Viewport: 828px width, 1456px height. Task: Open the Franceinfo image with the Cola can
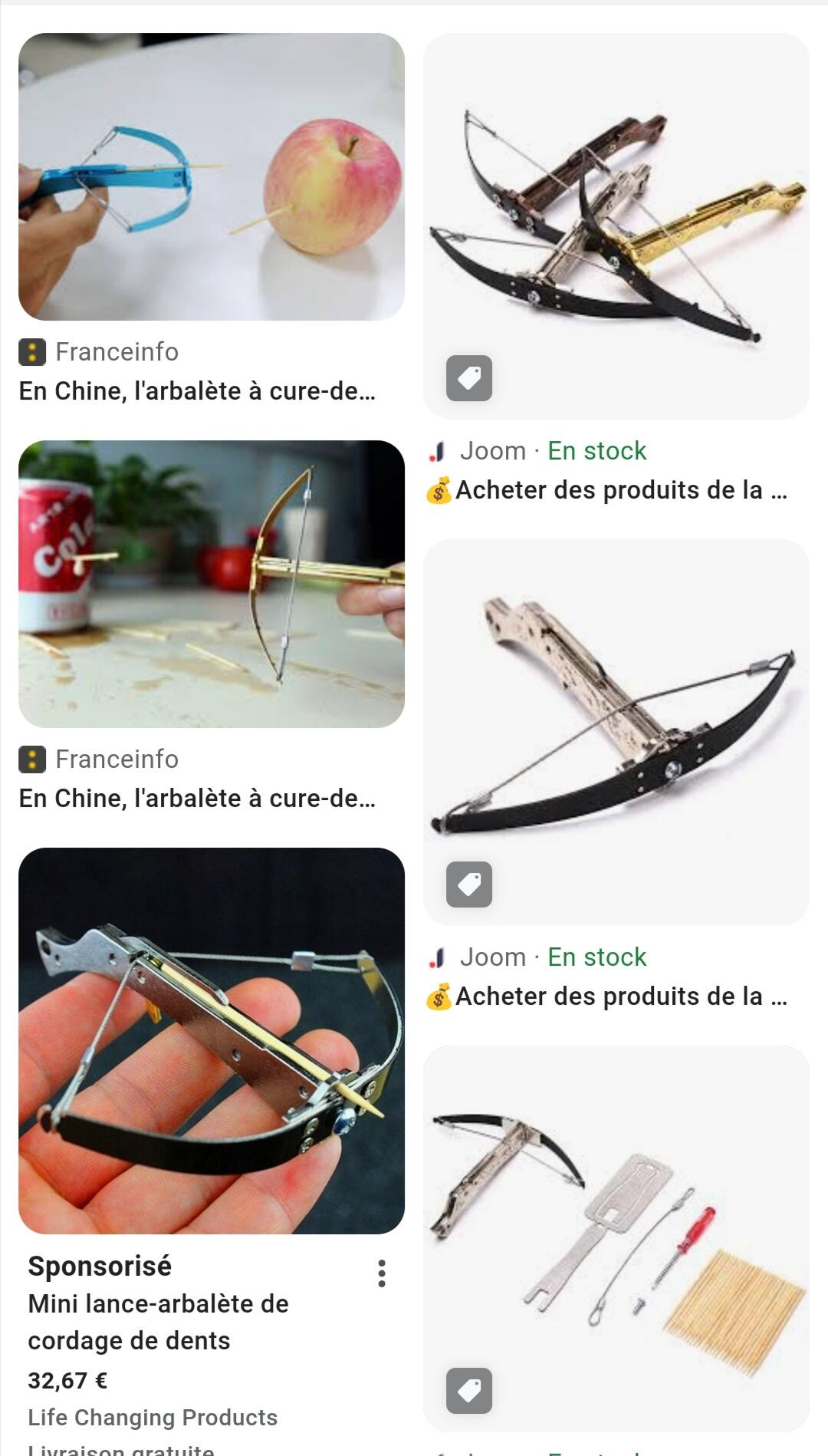[x=212, y=584]
